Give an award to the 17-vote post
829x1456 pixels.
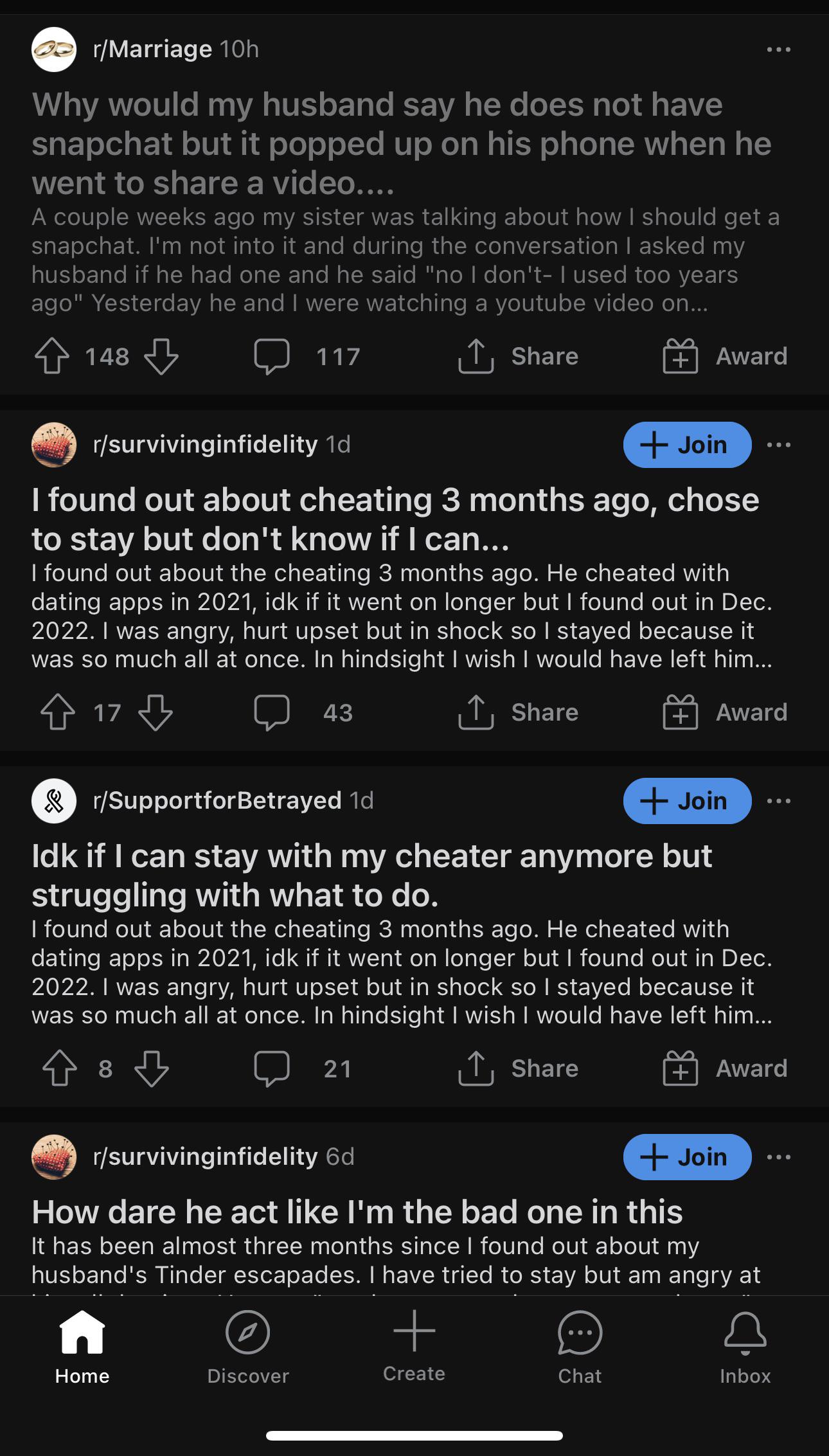click(x=726, y=713)
